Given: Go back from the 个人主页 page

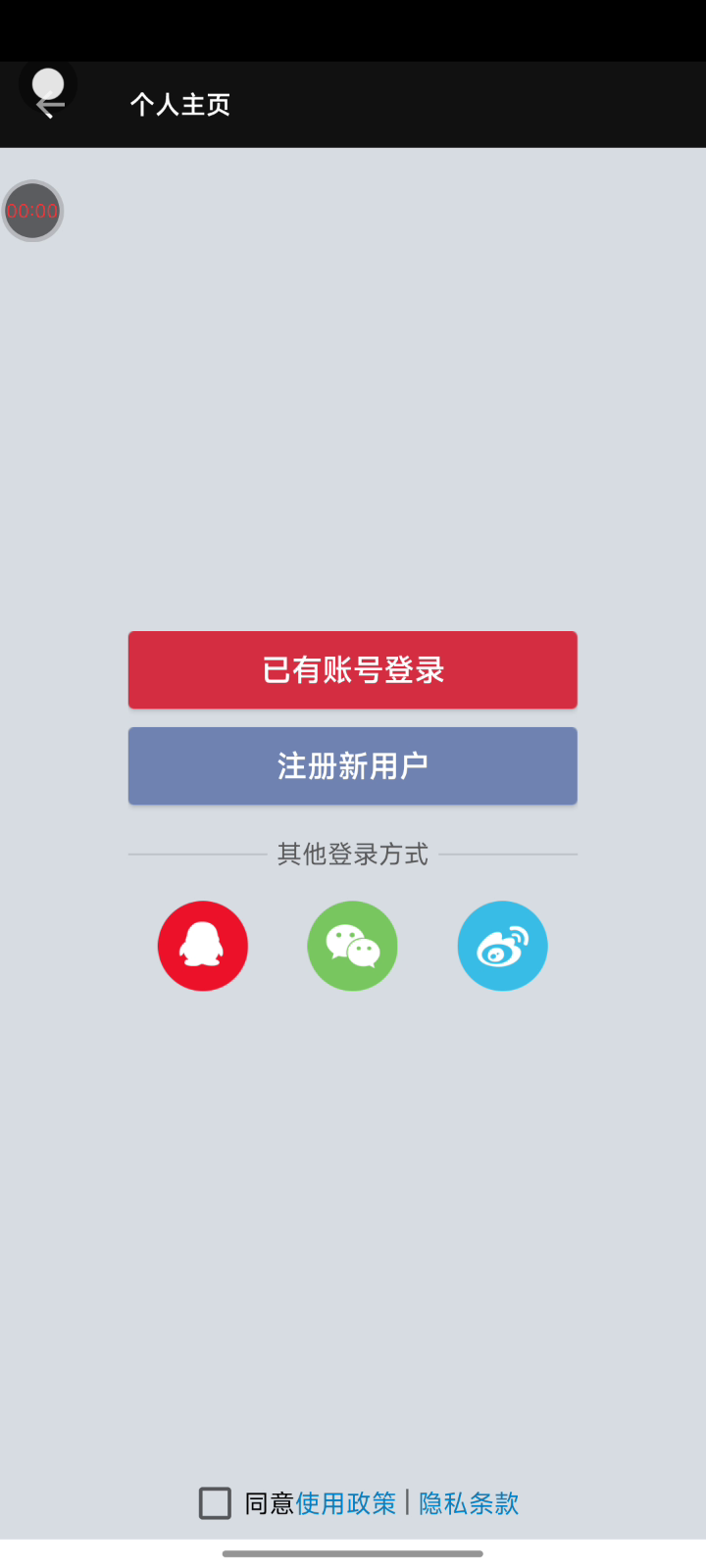Looking at the screenshot, I should pos(46,105).
